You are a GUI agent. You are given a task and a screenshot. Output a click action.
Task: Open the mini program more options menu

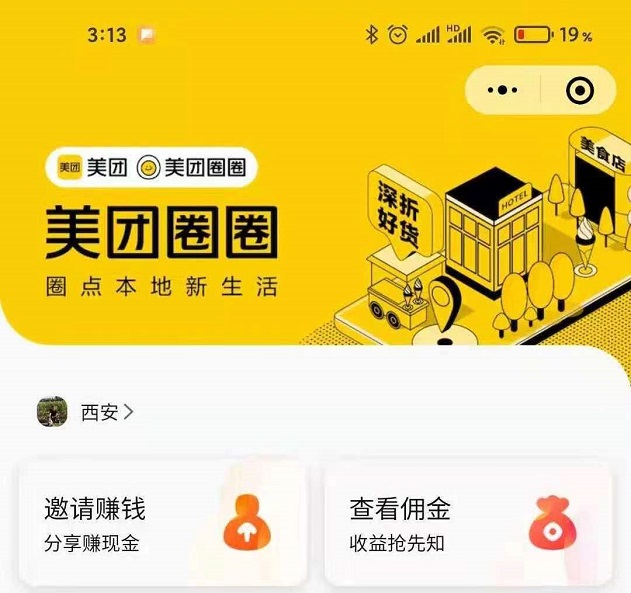[503, 91]
